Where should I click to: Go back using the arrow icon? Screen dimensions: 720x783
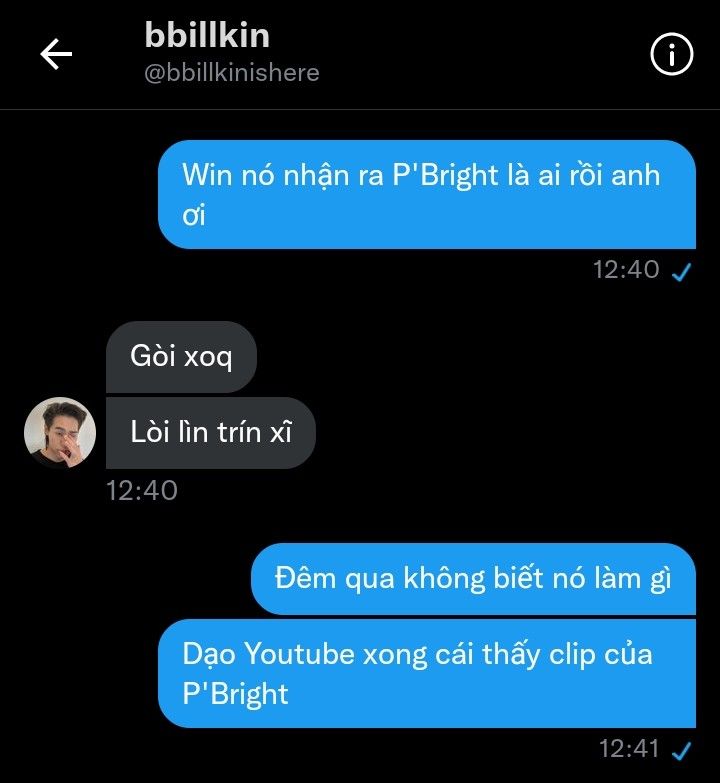coord(56,55)
